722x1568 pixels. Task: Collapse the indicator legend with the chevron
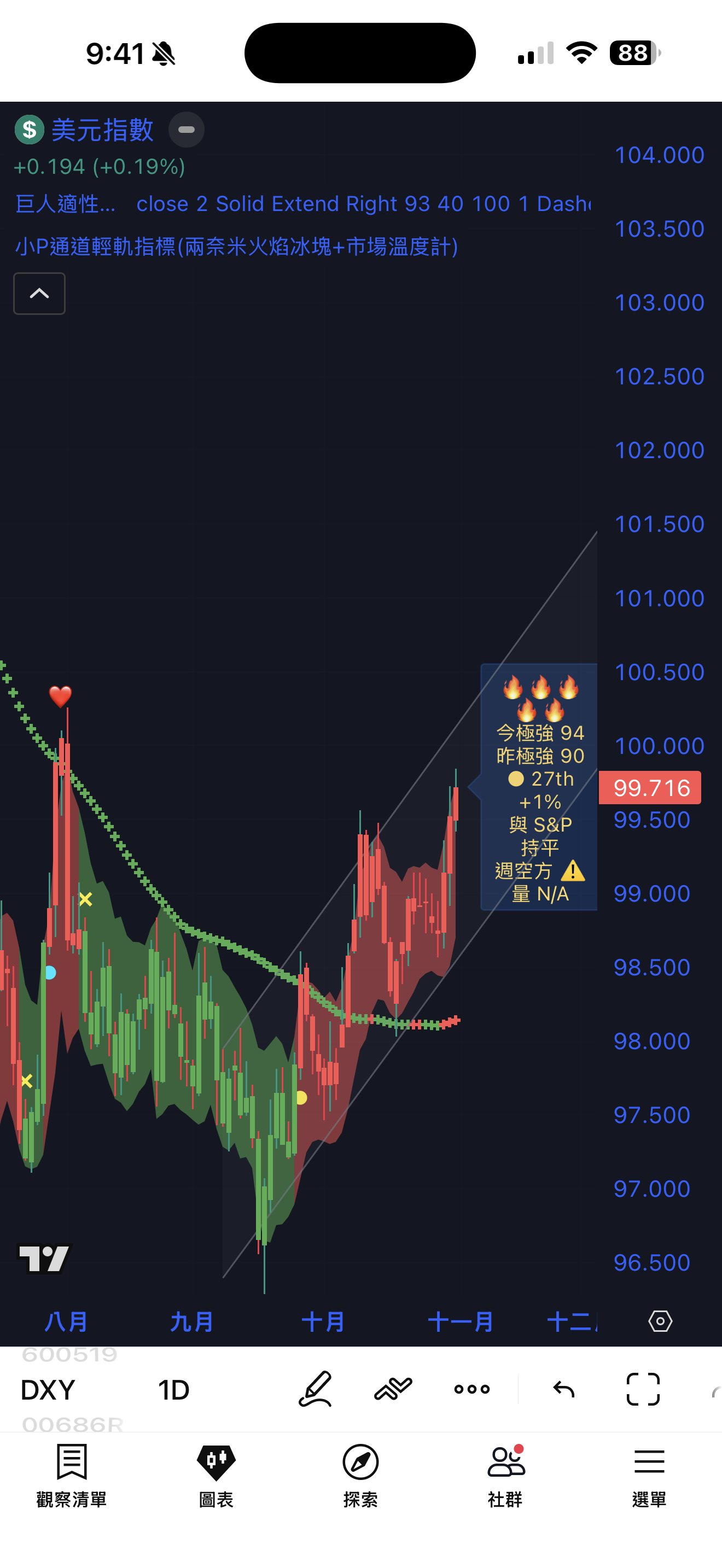point(39,294)
